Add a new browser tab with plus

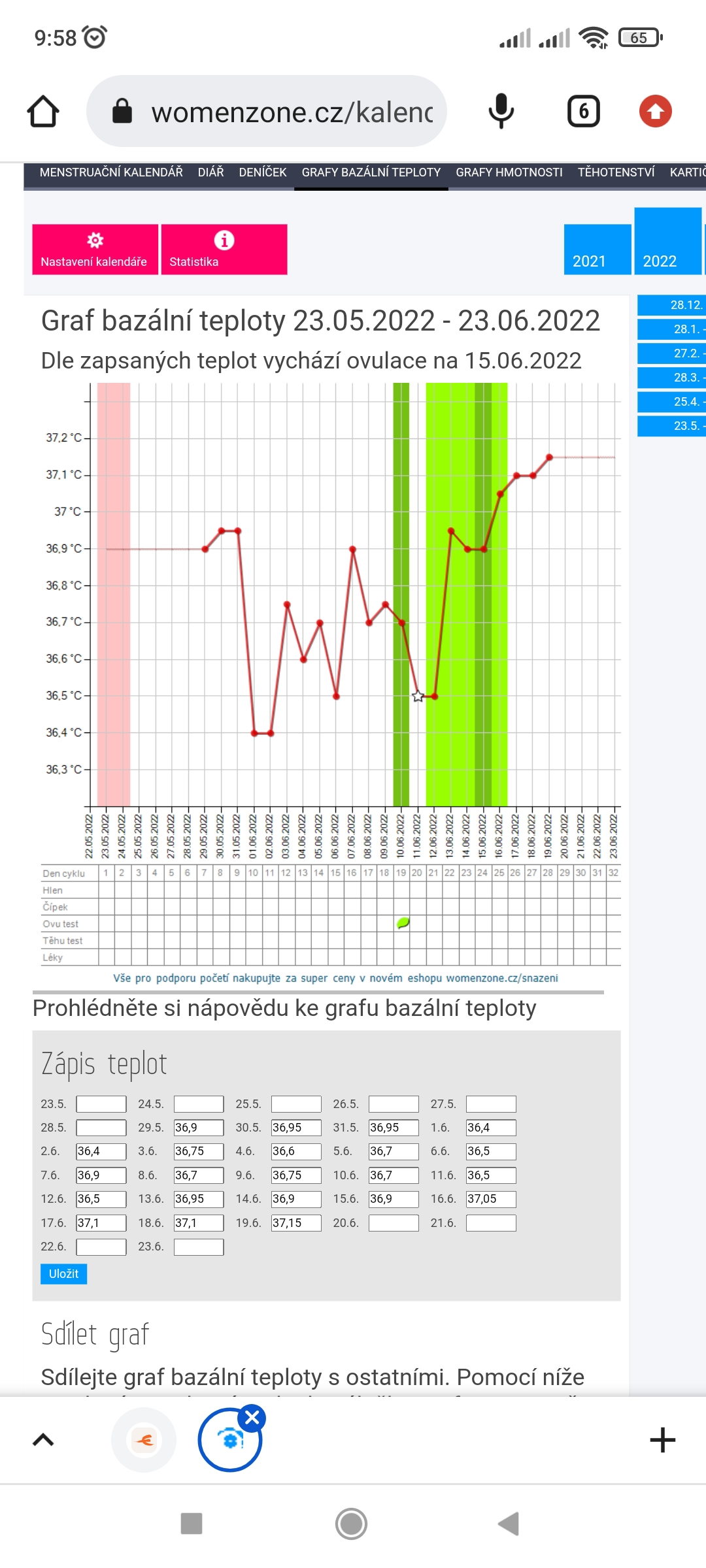click(x=662, y=1440)
